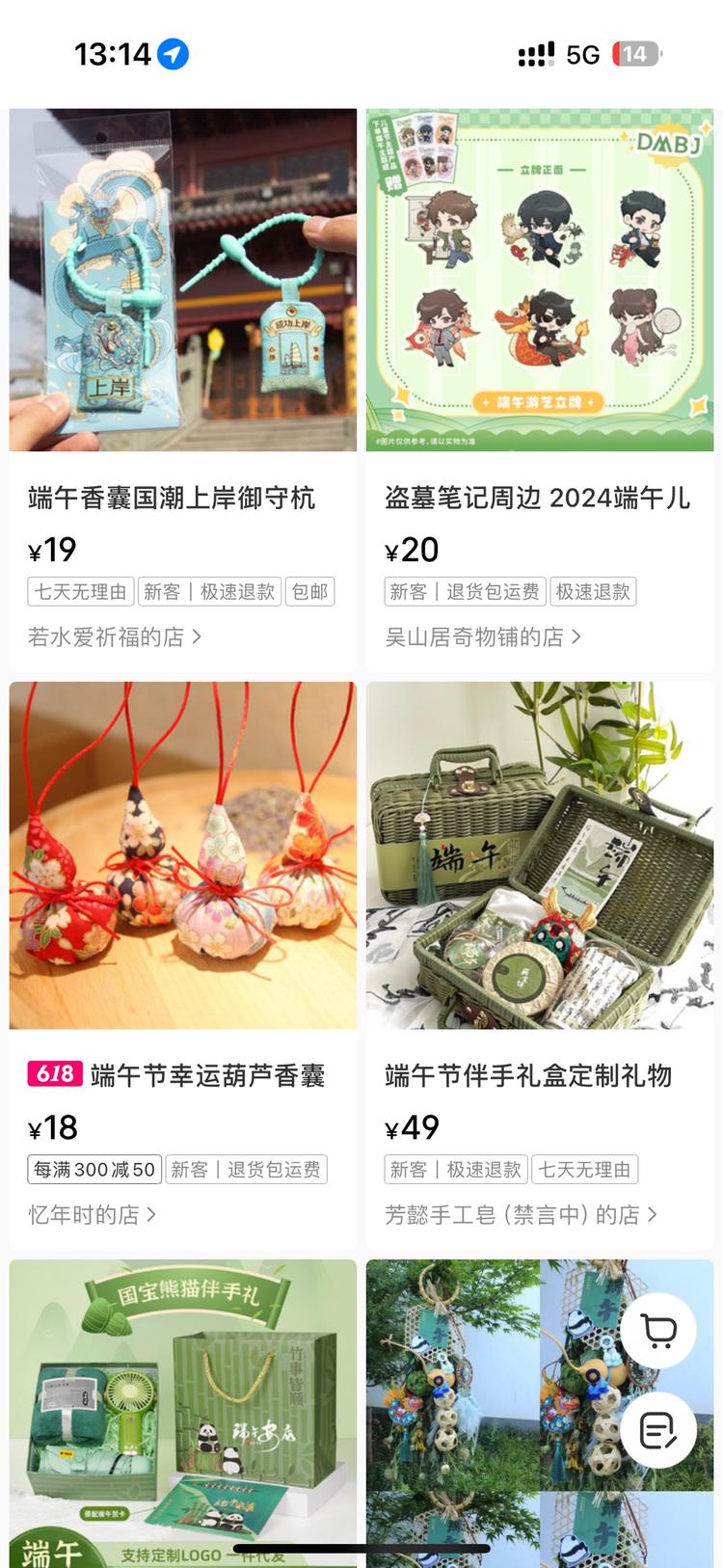Open the gourd sachet product thumbnail
This screenshot has width=723, height=1568.
coord(182,855)
